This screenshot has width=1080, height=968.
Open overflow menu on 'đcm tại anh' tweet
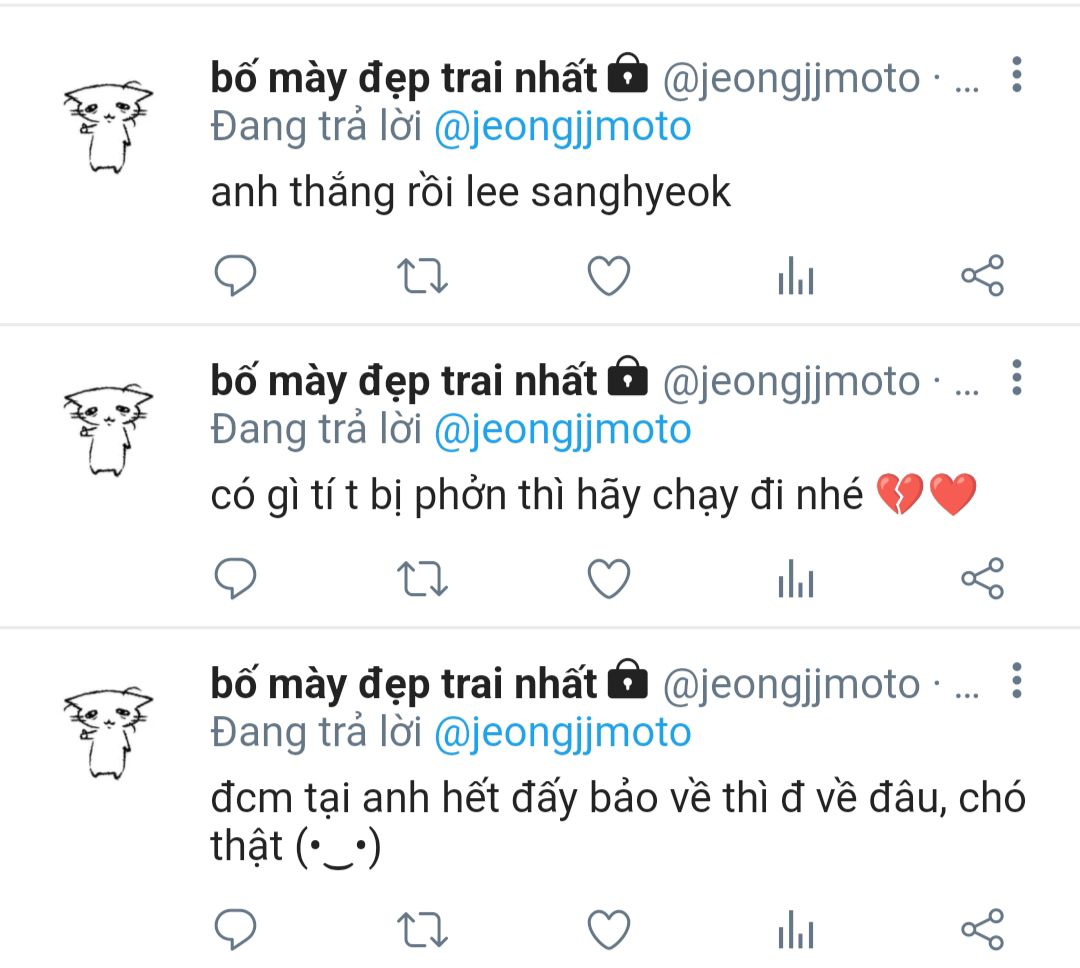tap(1016, 682)
